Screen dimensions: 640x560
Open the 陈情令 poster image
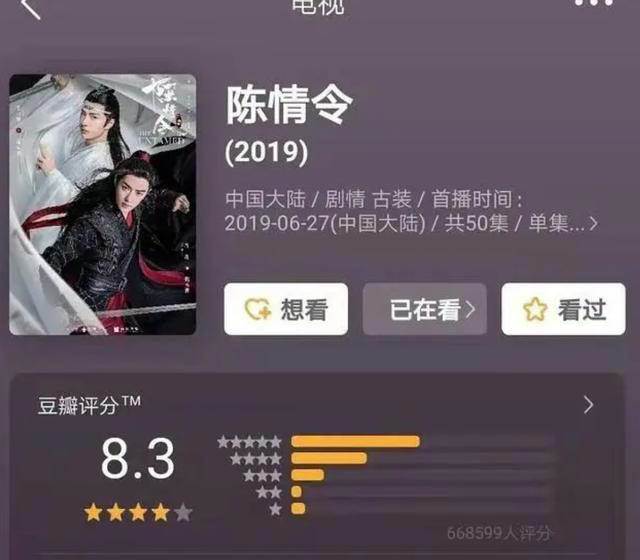[102, 204]
